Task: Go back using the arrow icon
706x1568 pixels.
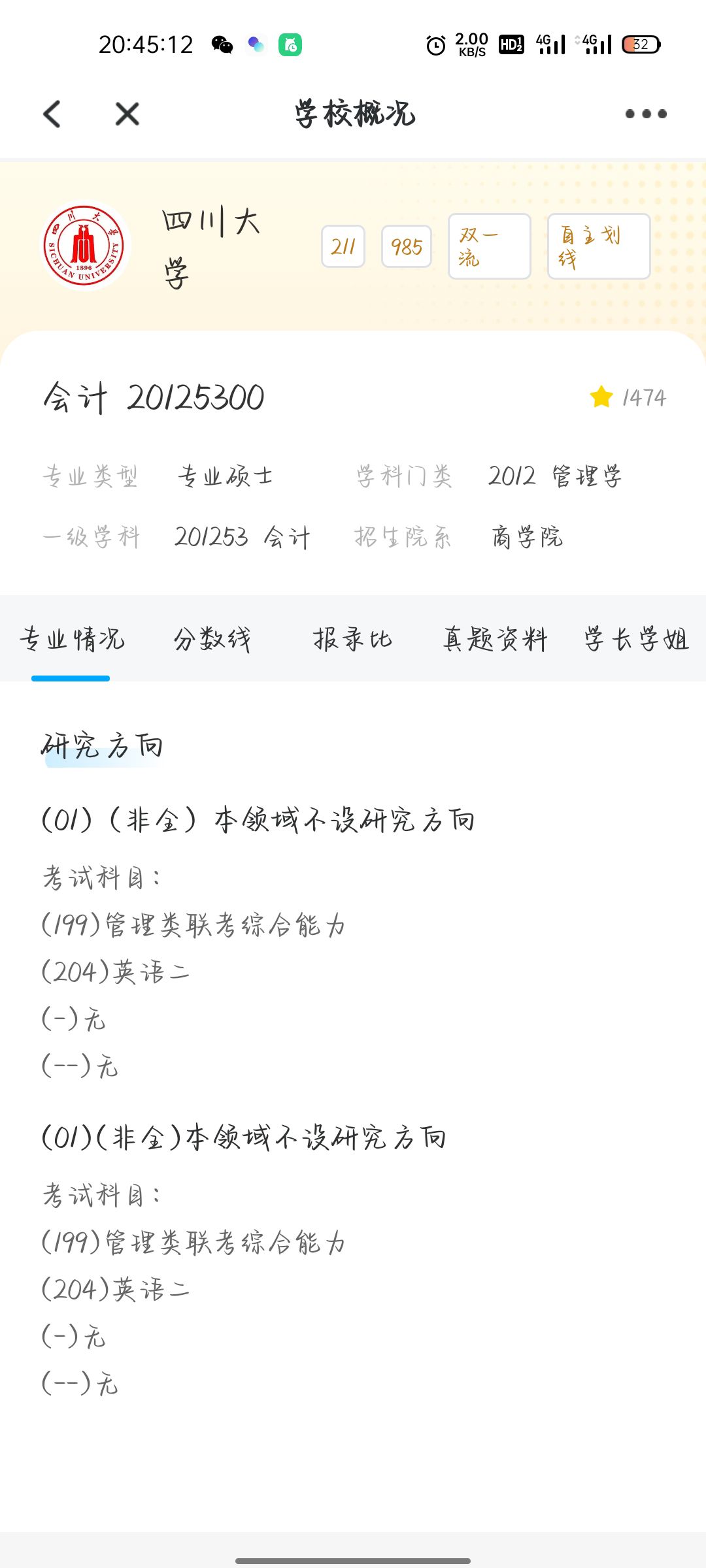Action: [x=52, y=114]
